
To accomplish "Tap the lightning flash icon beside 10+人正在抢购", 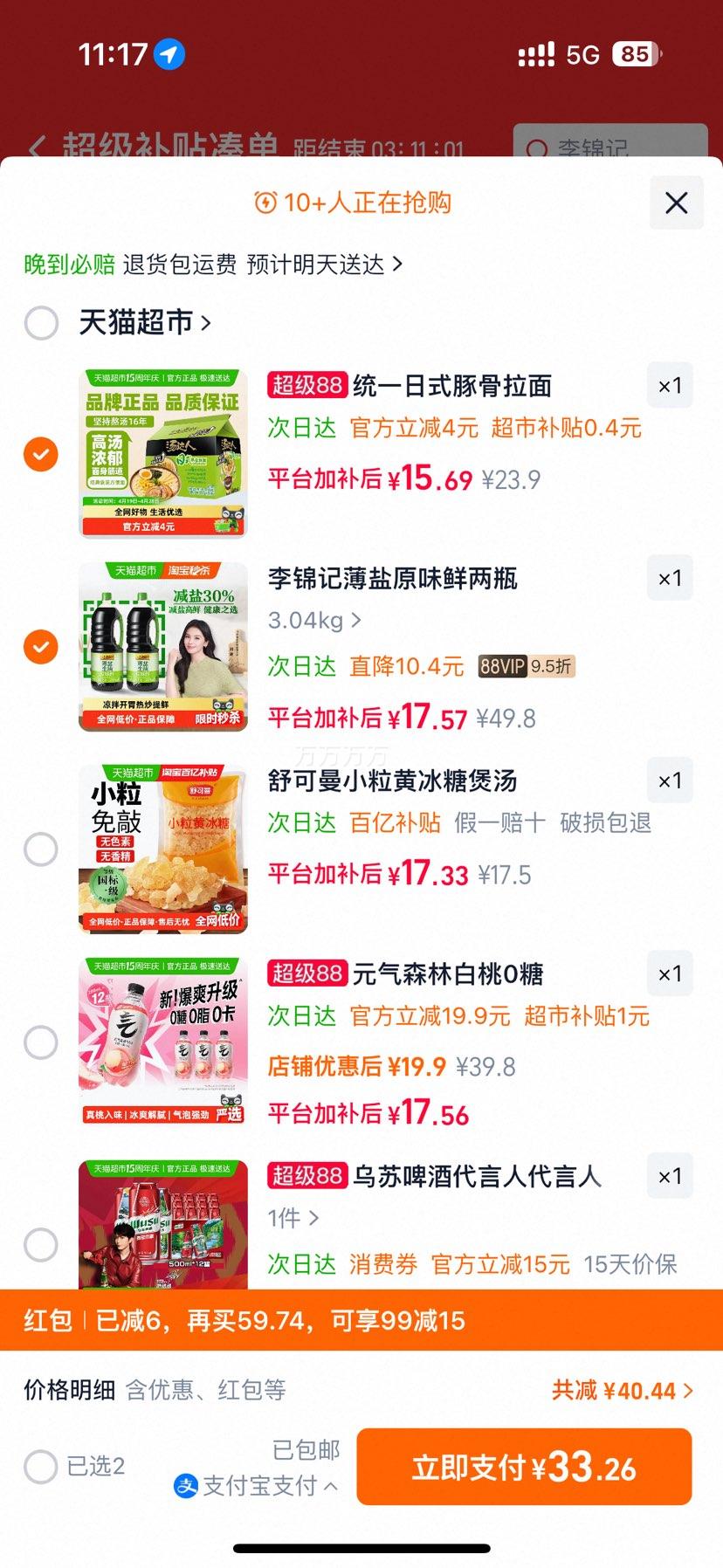I will [265, 202].
